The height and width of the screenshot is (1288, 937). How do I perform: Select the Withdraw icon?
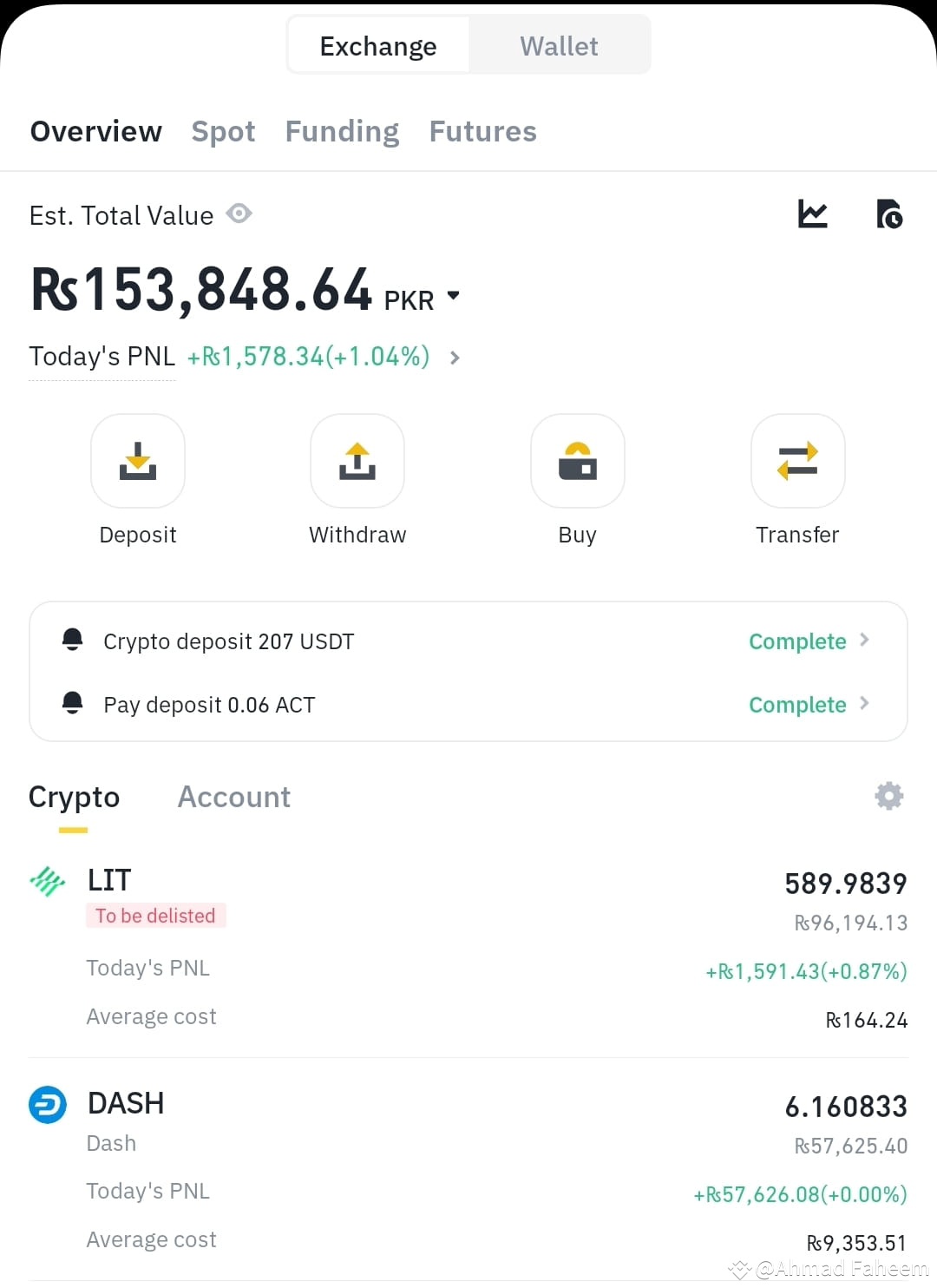[357, 461]
